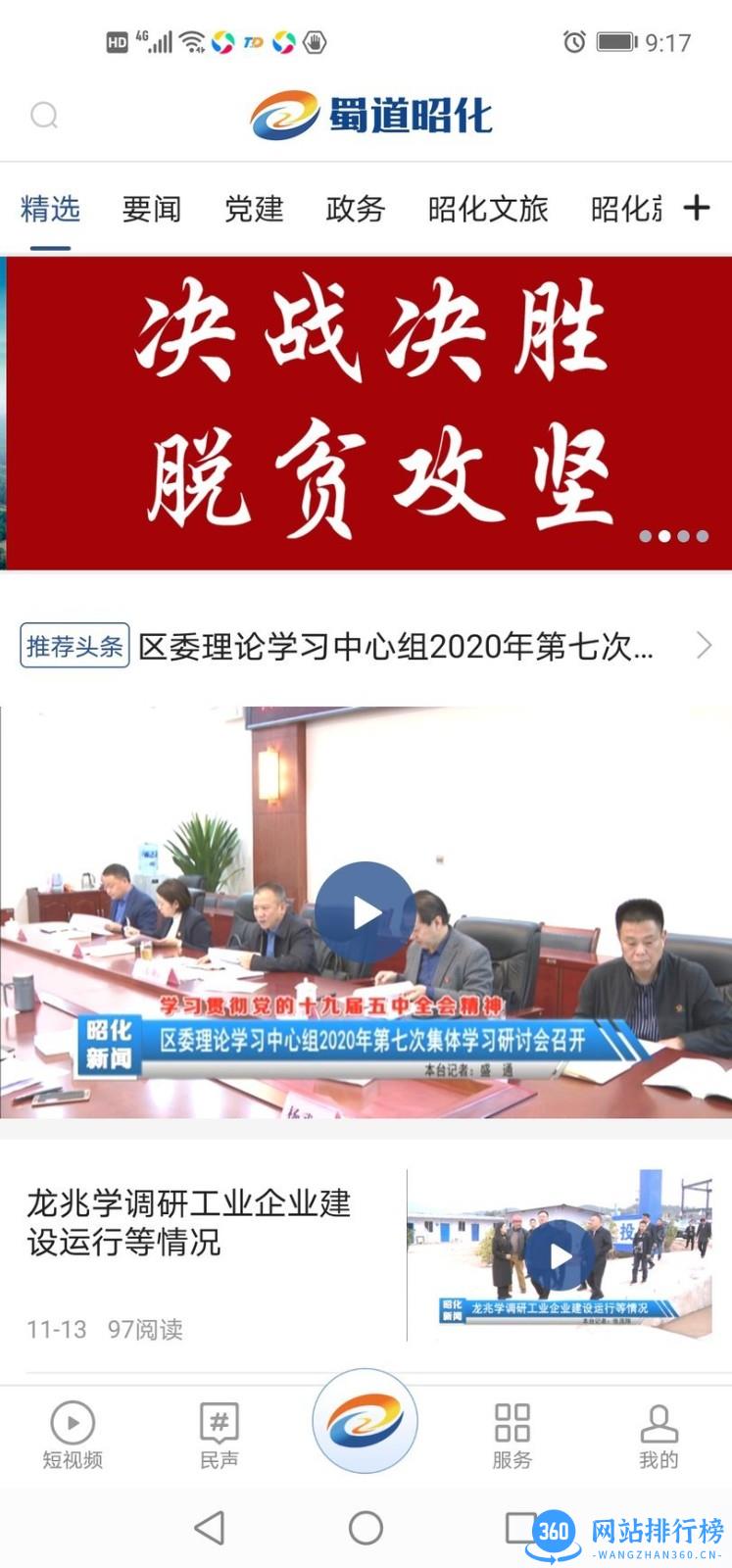Switch to the 服务 bottom tab
732x1568 pixels.
[x=512, y=1434]
